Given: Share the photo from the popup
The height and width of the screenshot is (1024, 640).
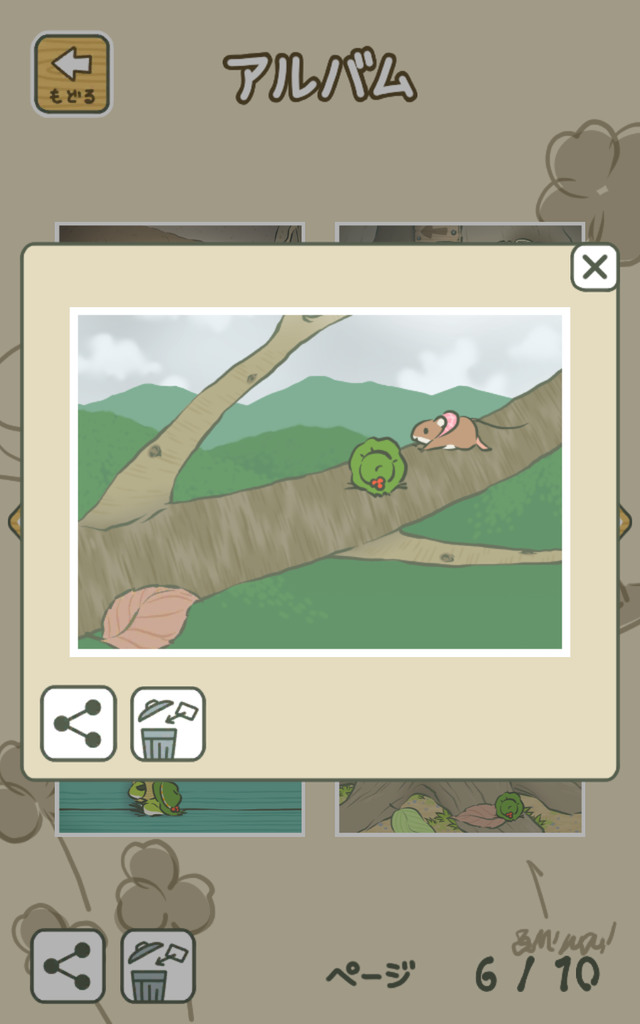Looking at the screenshot, I should coord(78,724).
